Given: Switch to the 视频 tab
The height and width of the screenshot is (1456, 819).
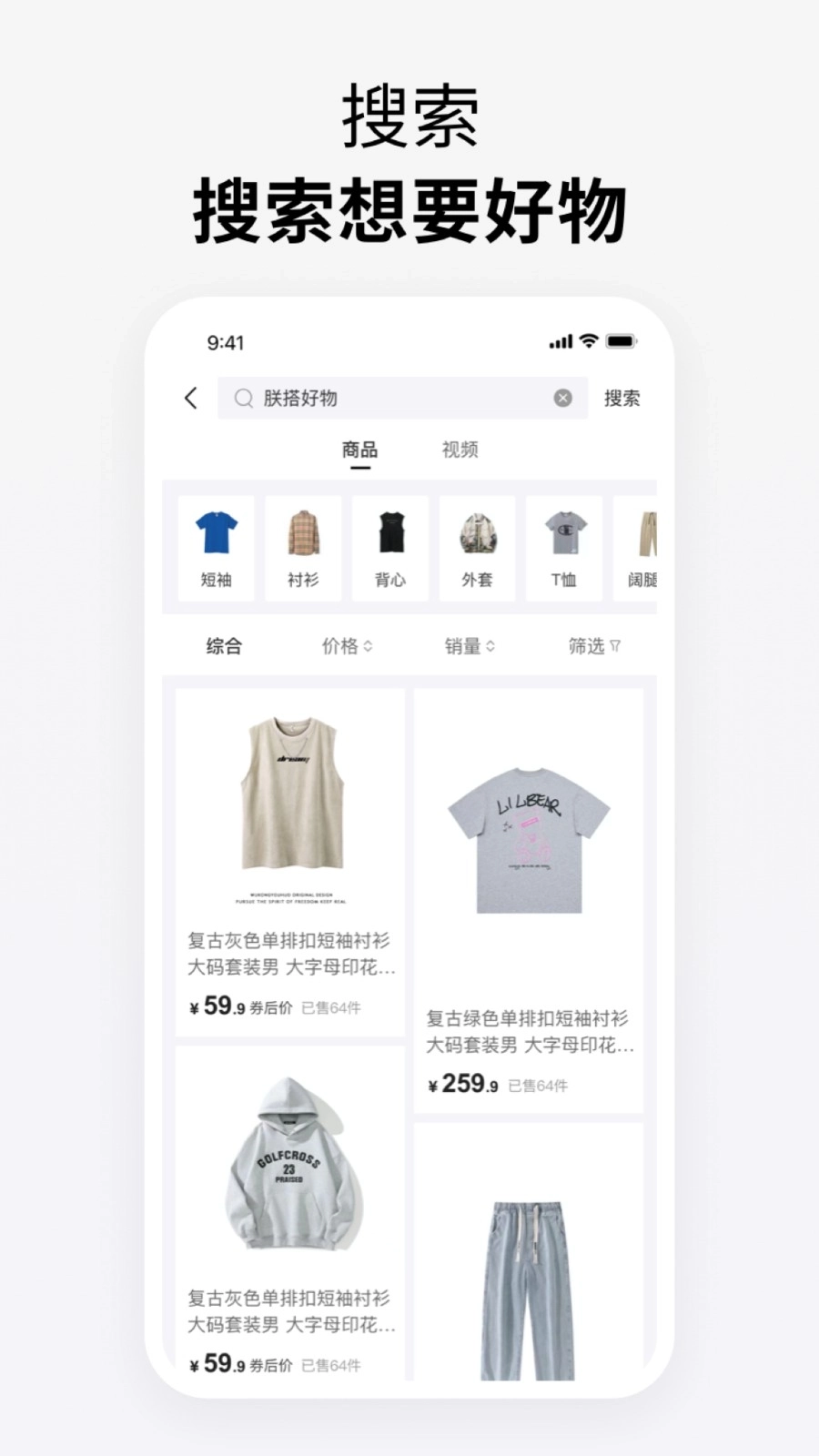Looking at the screenshot, I should point(460,450).
